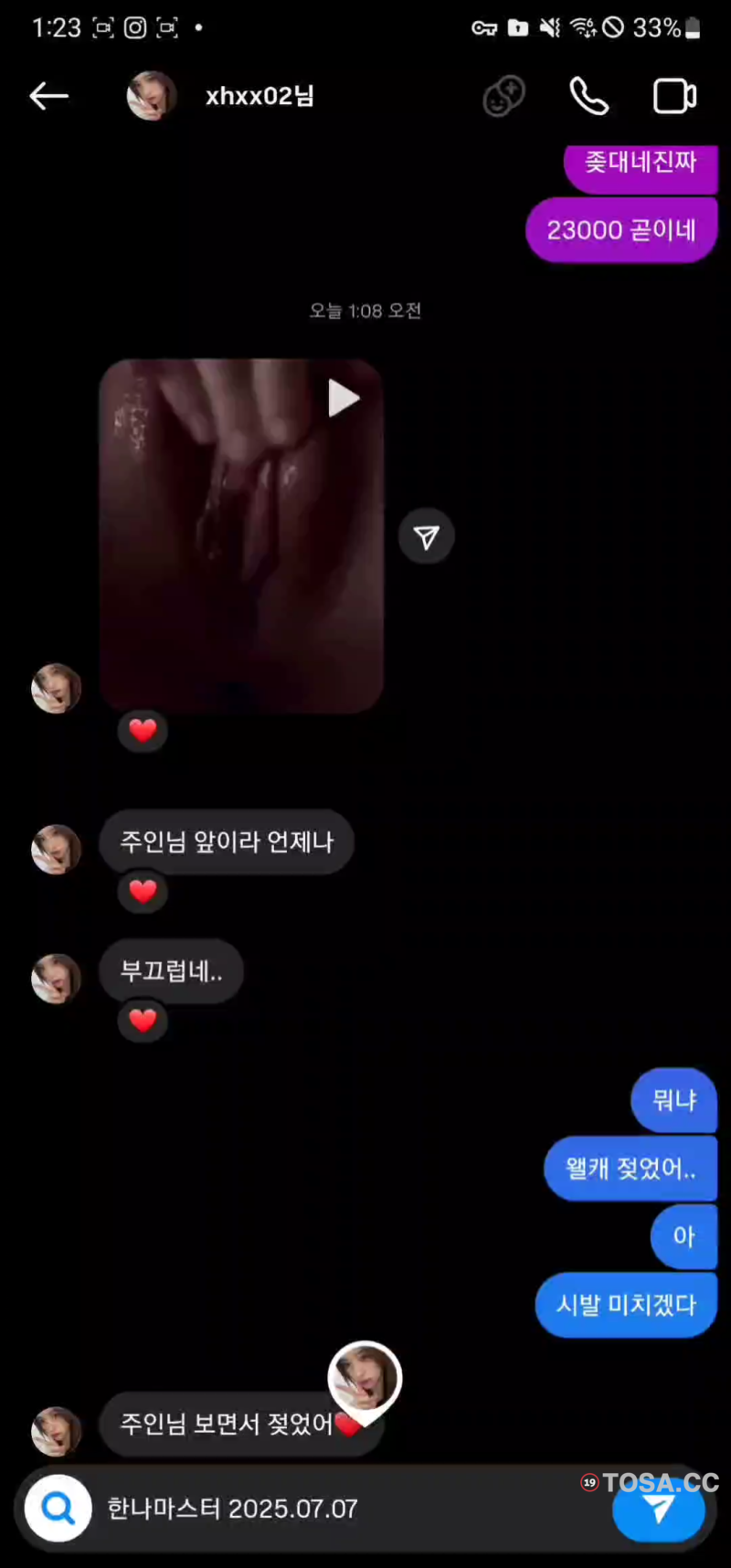Start a video call with xhxx02
The height and width of the screenshot is (1568, 731).
coord(674,96)
